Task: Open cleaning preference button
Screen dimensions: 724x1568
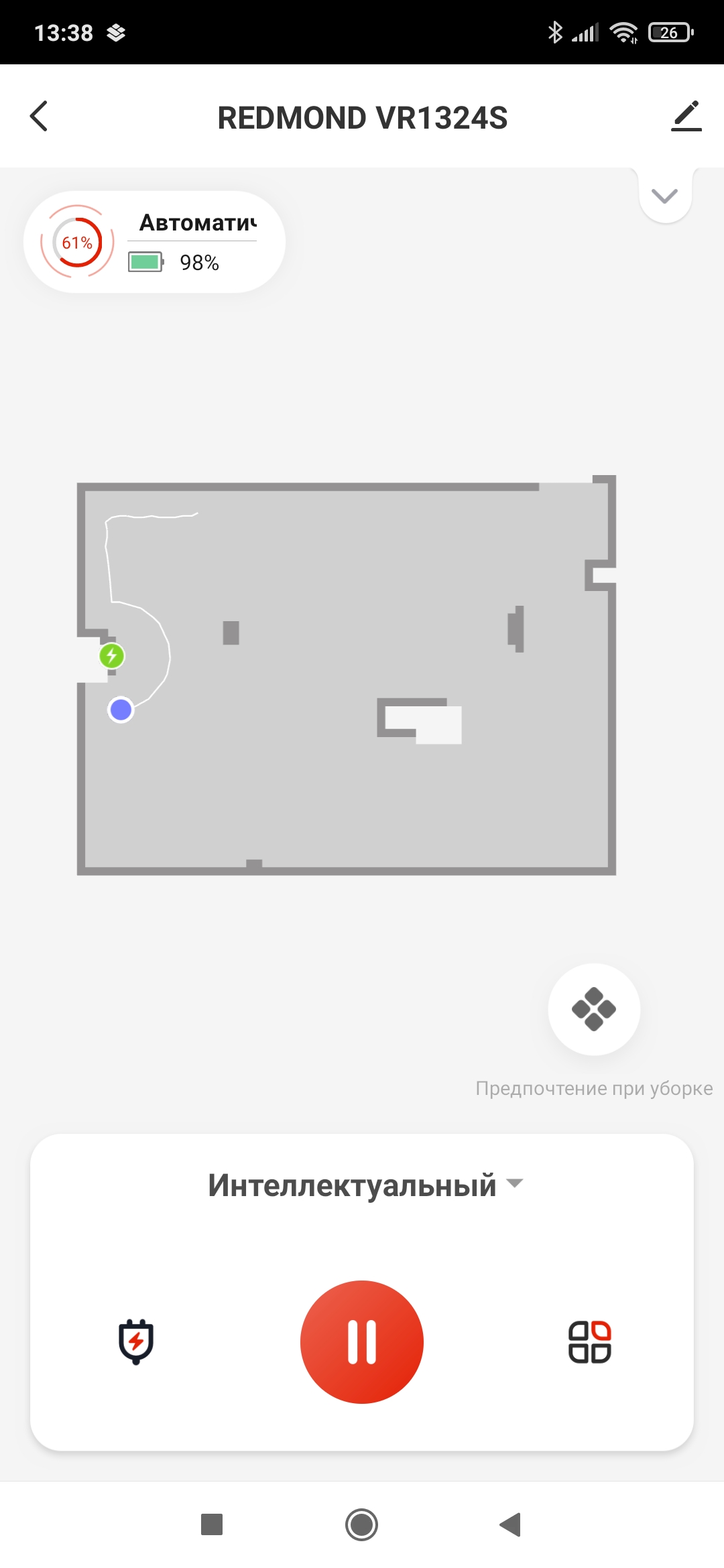Action: [x=594, y=1009]
